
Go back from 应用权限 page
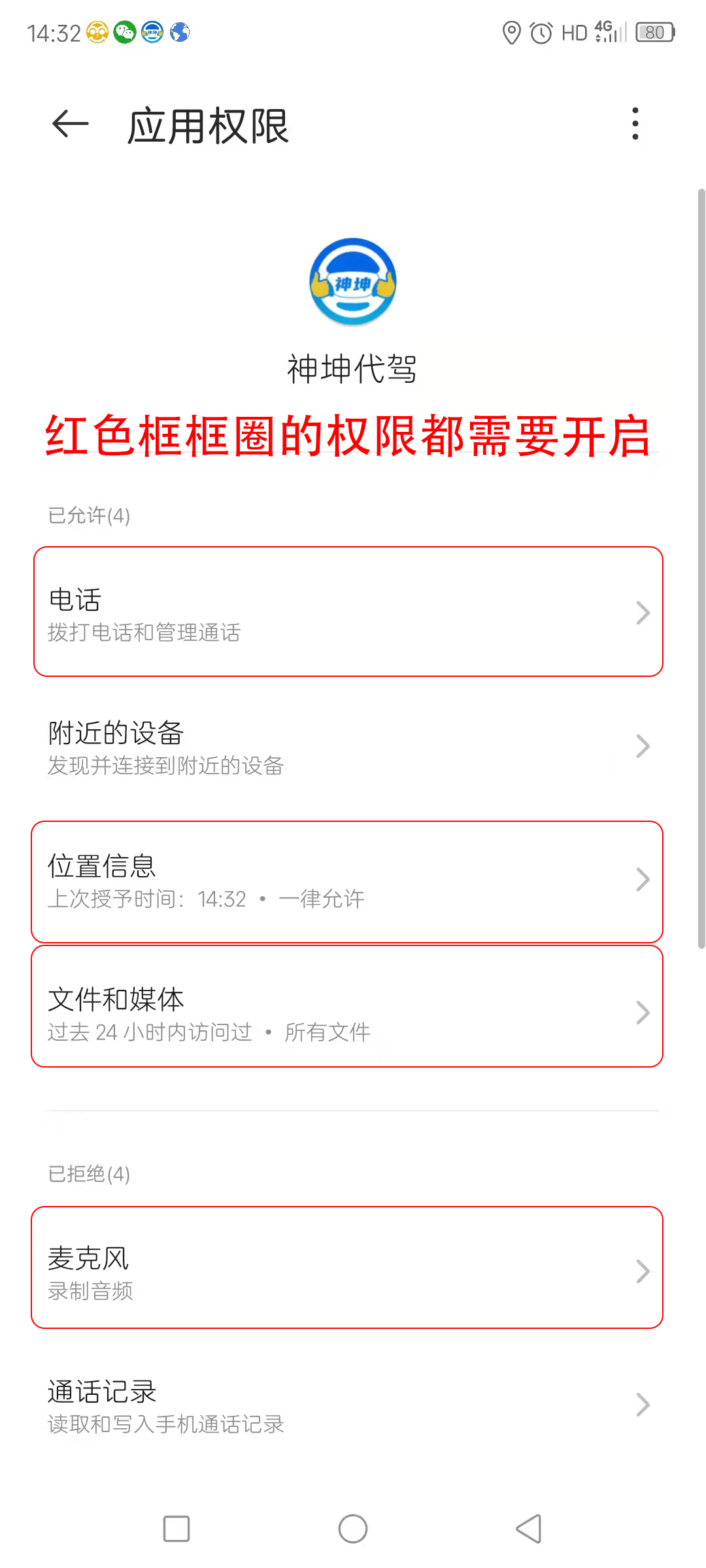(70, 124)
